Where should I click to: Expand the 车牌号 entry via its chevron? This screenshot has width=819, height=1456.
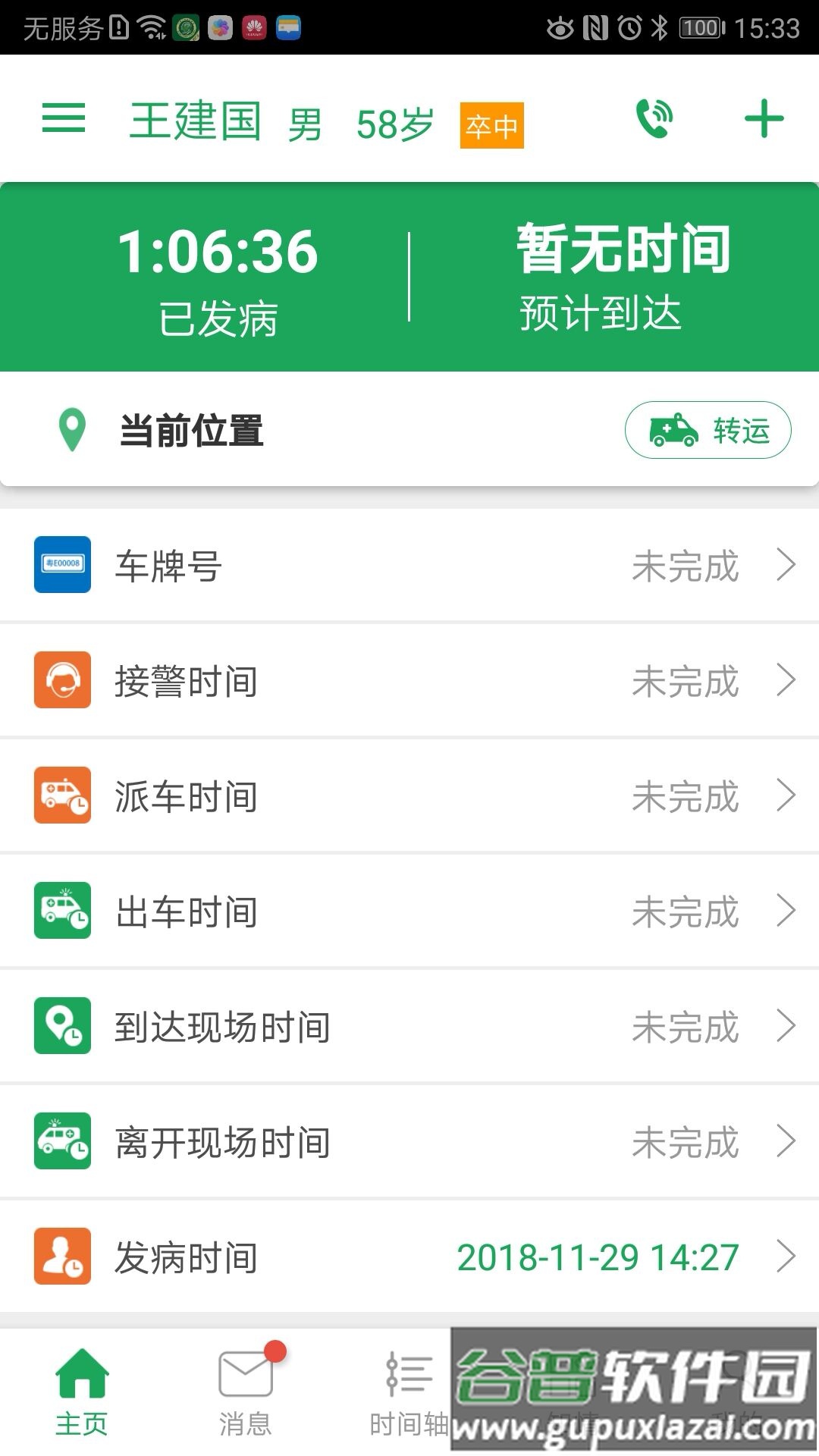(x=786, y=565)
